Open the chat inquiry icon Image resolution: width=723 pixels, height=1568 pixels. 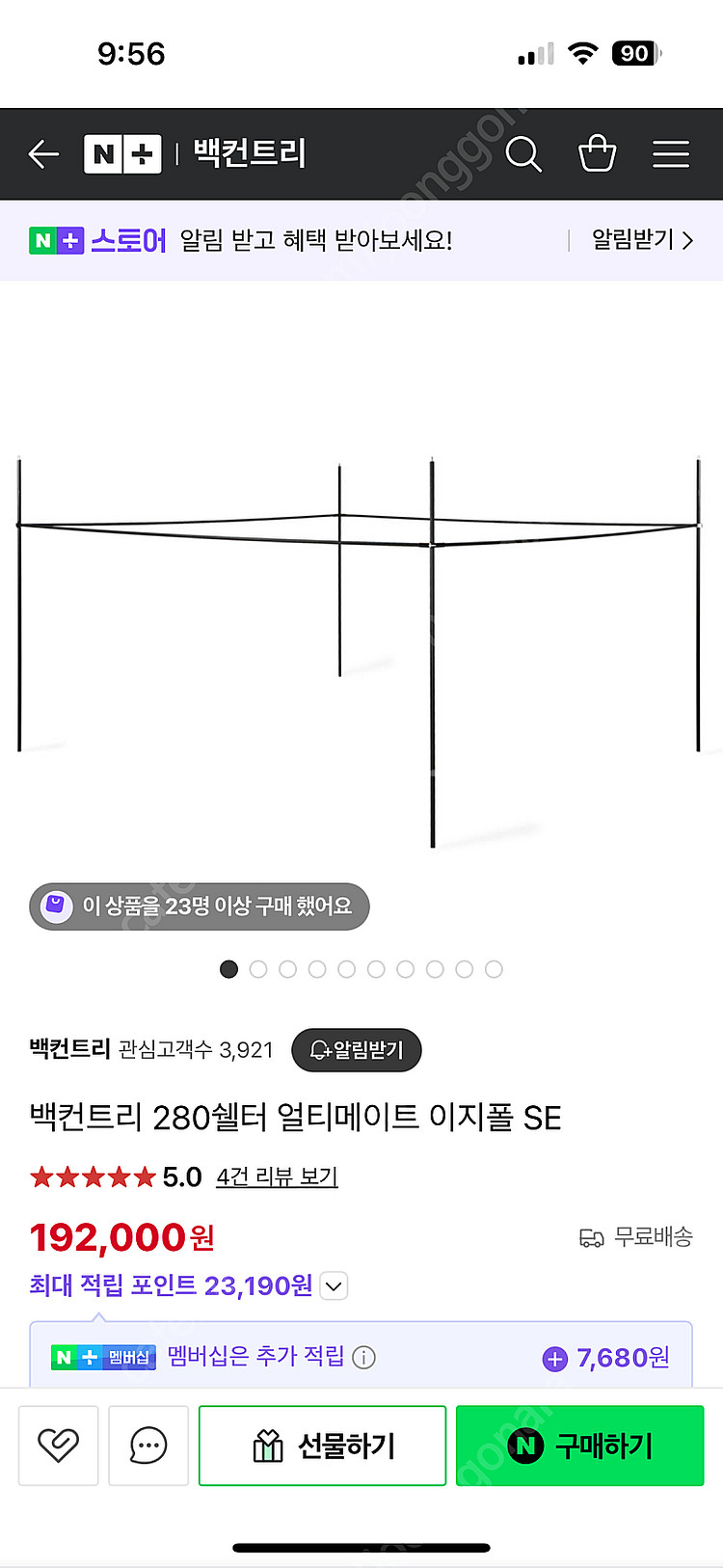coord(148,1445)
